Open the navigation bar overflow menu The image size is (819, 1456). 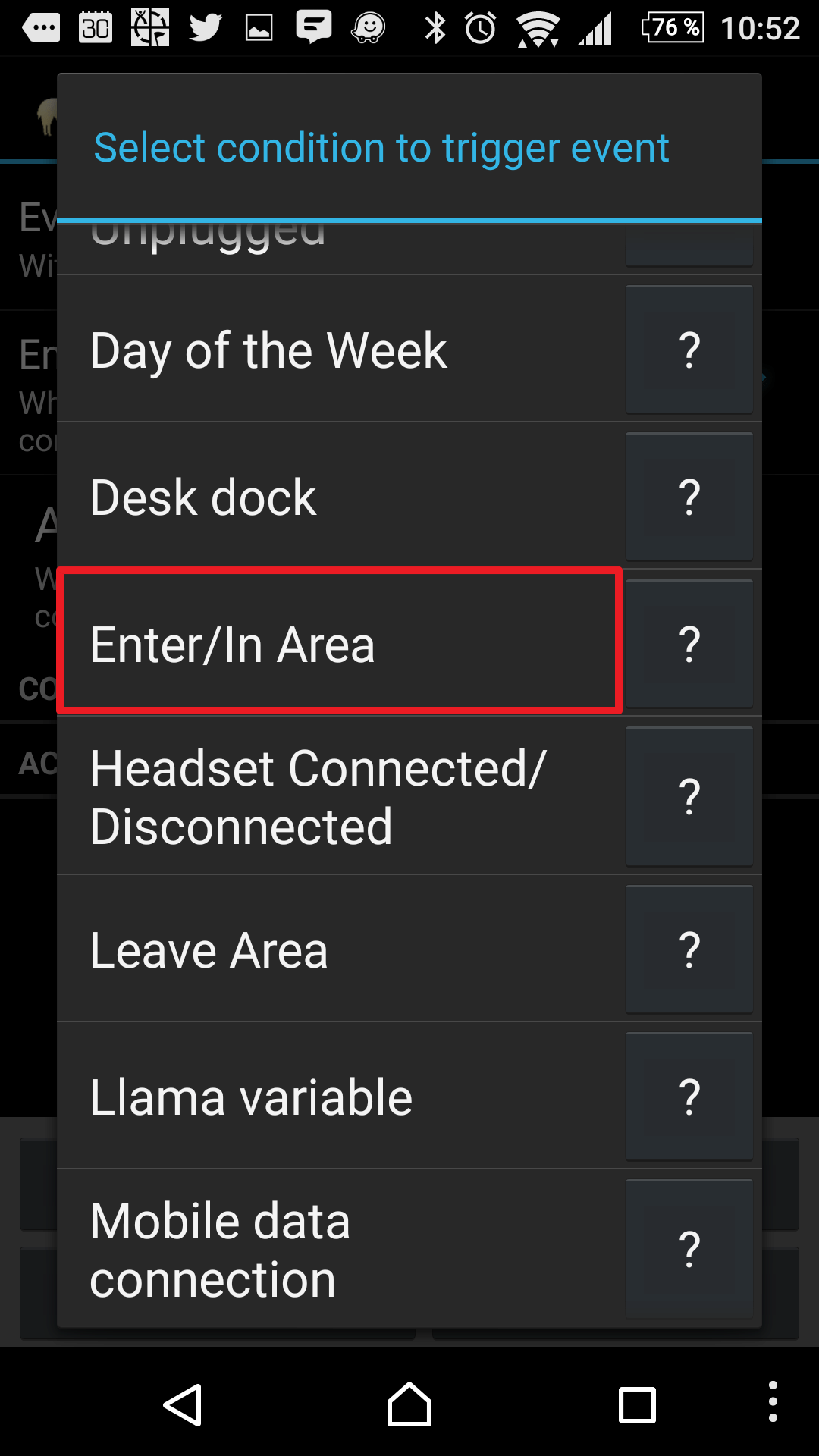(x=773, y=1401)
